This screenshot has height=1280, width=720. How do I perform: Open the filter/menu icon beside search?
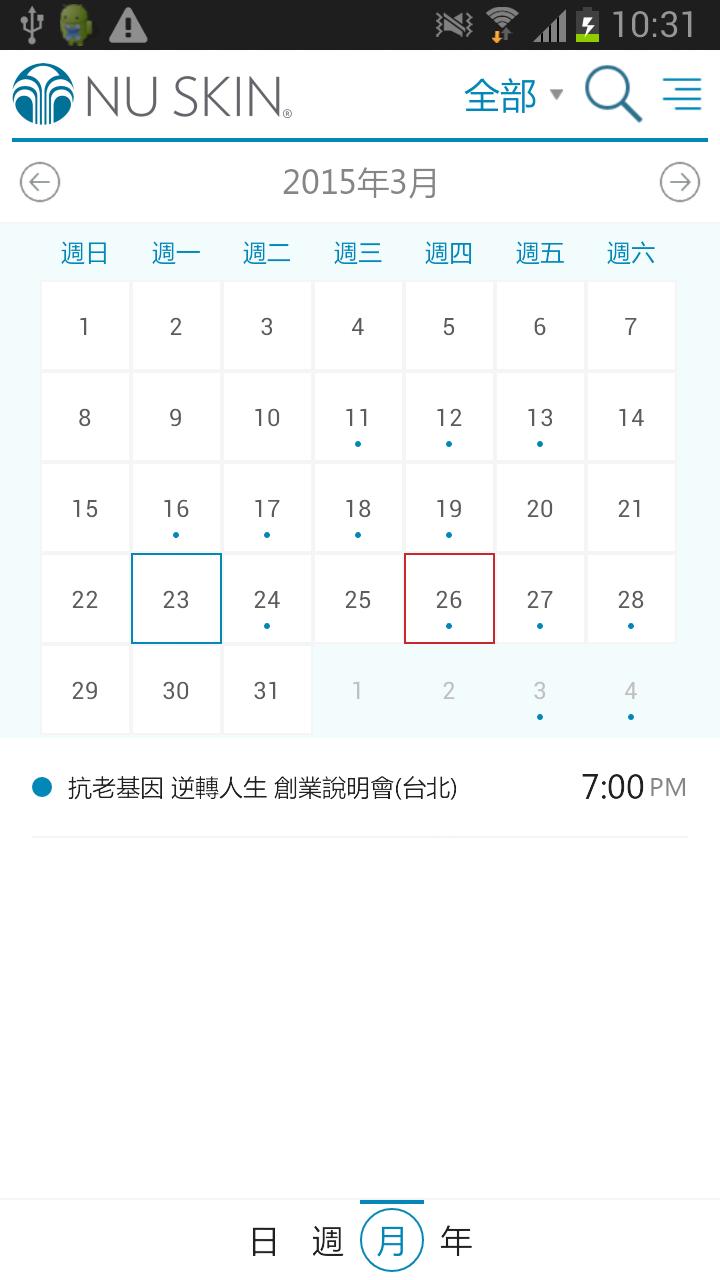pos(681,93)
